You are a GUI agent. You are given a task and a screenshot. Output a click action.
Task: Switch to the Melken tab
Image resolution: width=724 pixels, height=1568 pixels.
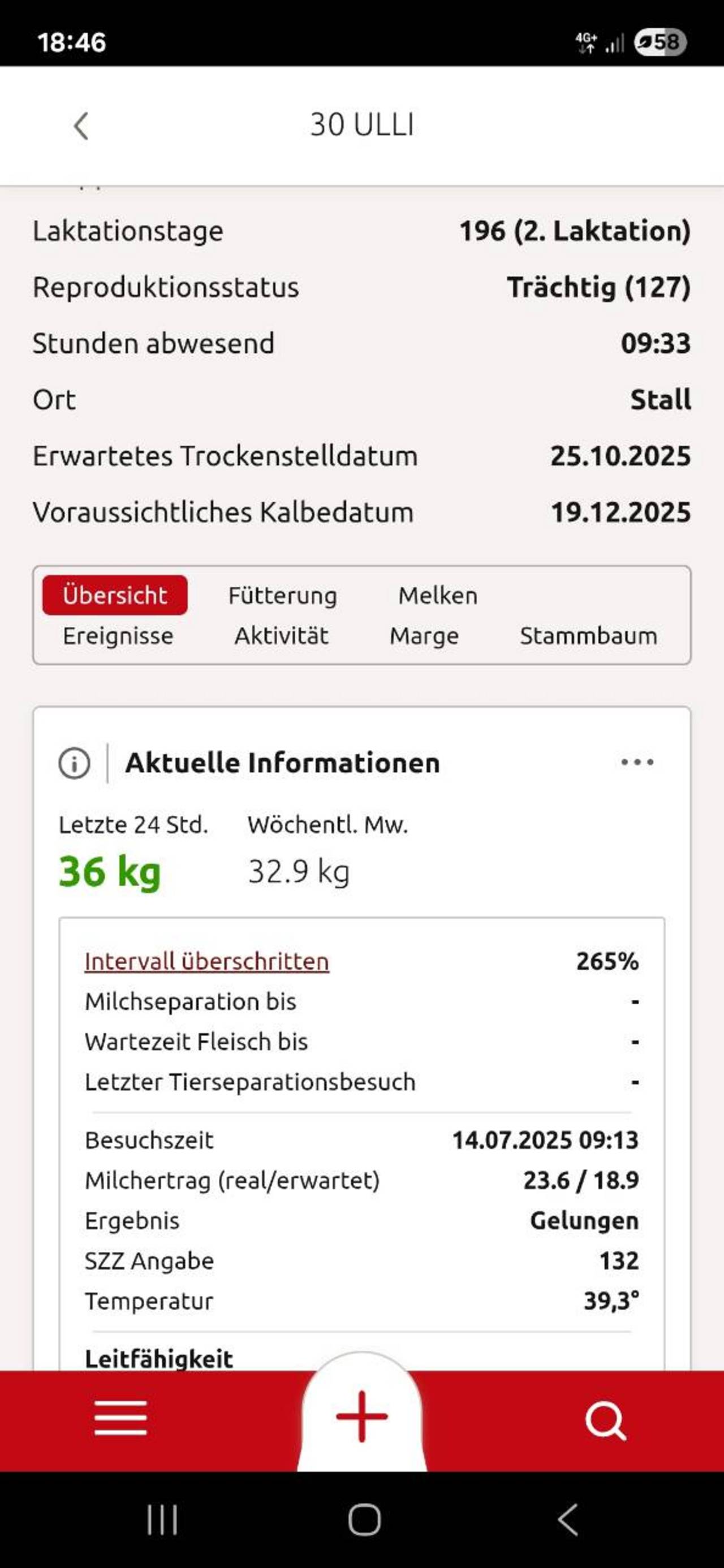(x=438, y=595)
